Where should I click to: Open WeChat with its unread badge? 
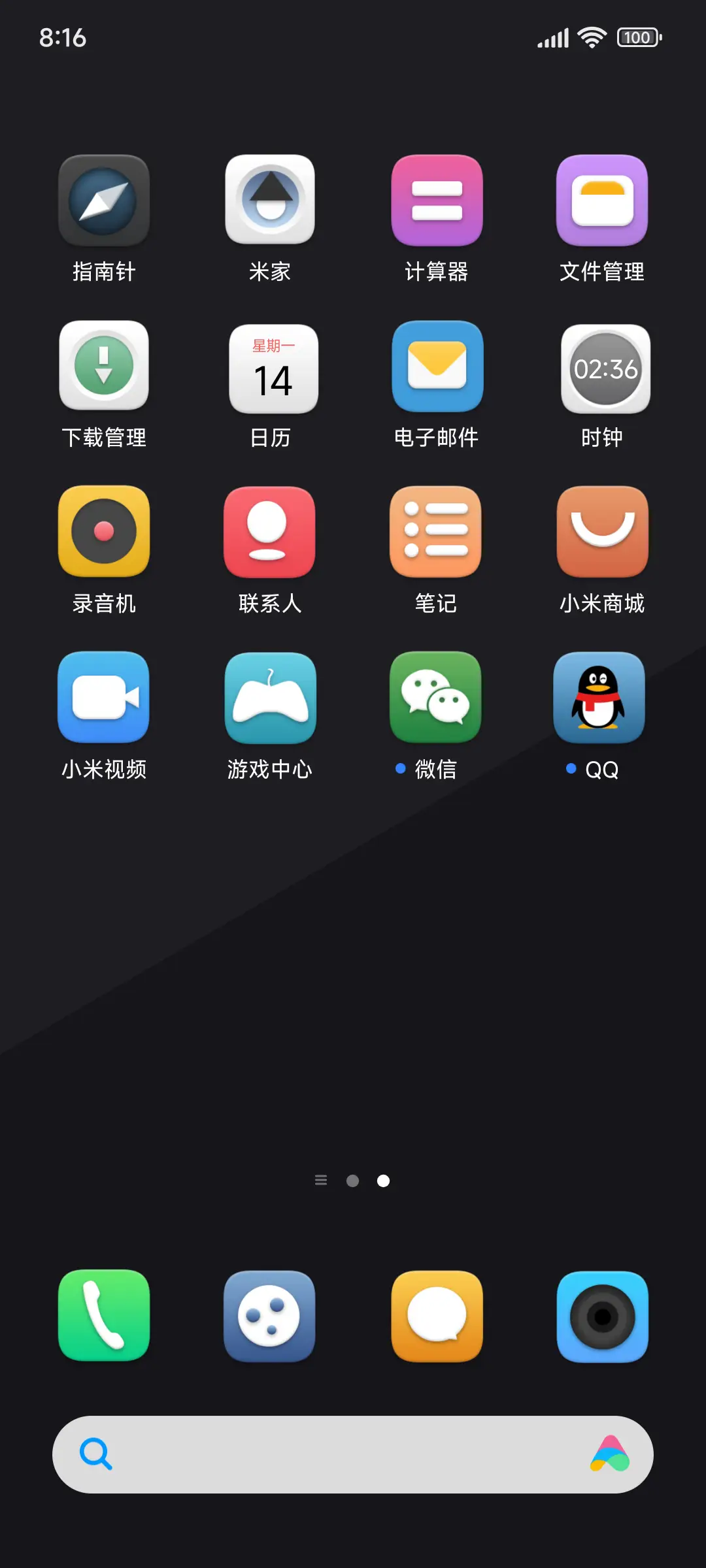(x=435, y=698)
